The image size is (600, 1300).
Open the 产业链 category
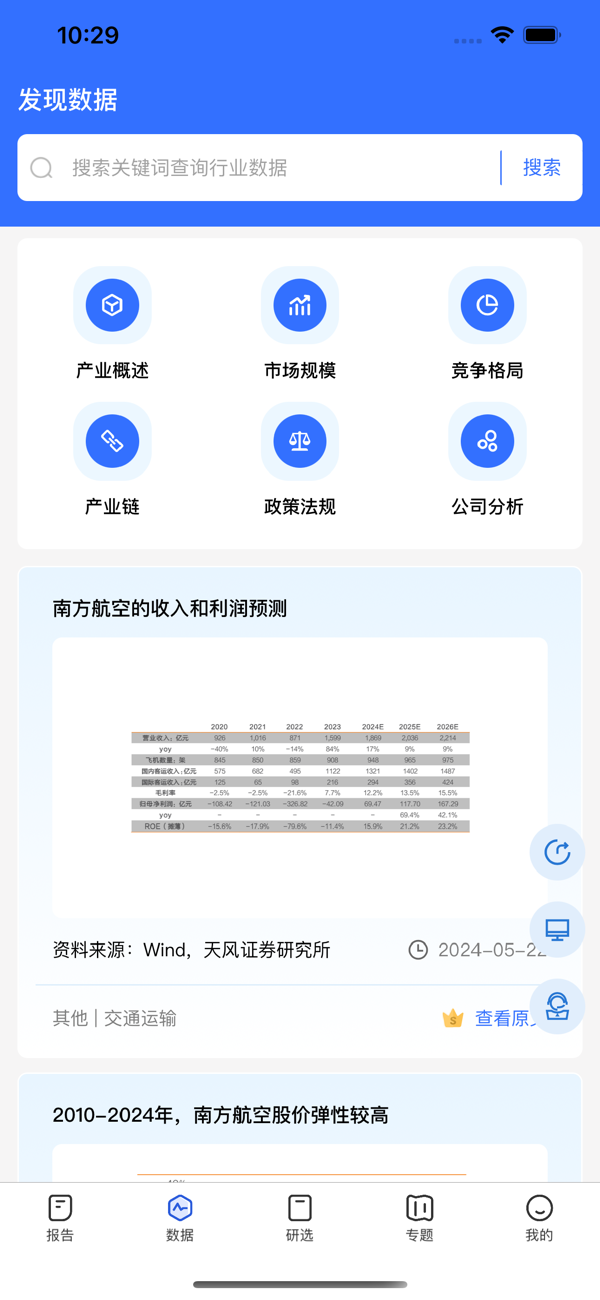(112, 460)
